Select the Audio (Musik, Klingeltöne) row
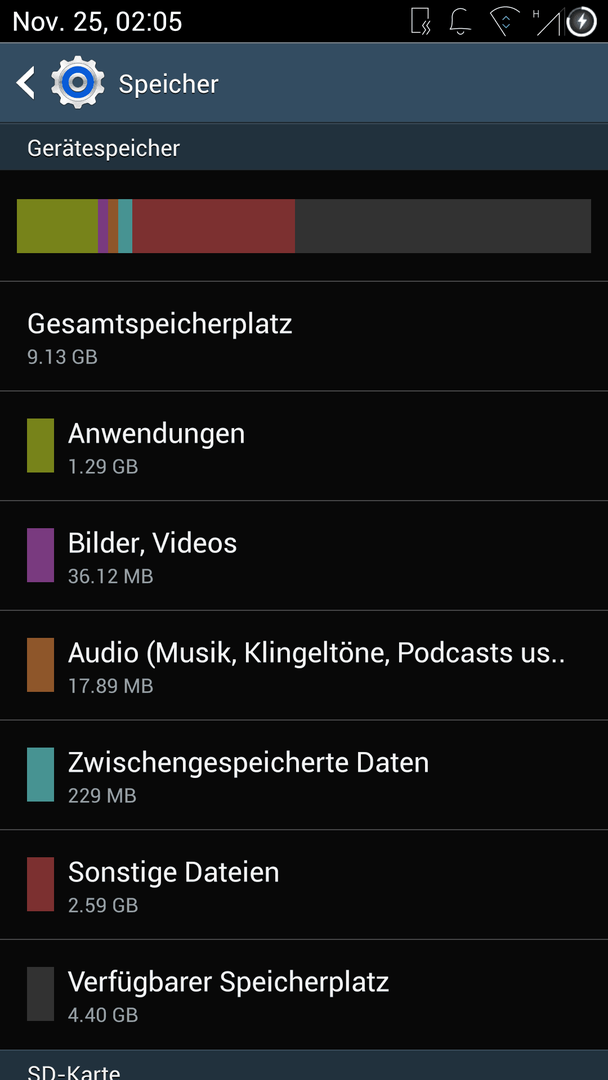608x1080 pixels. pyautogui.click(x=304, y=665)
